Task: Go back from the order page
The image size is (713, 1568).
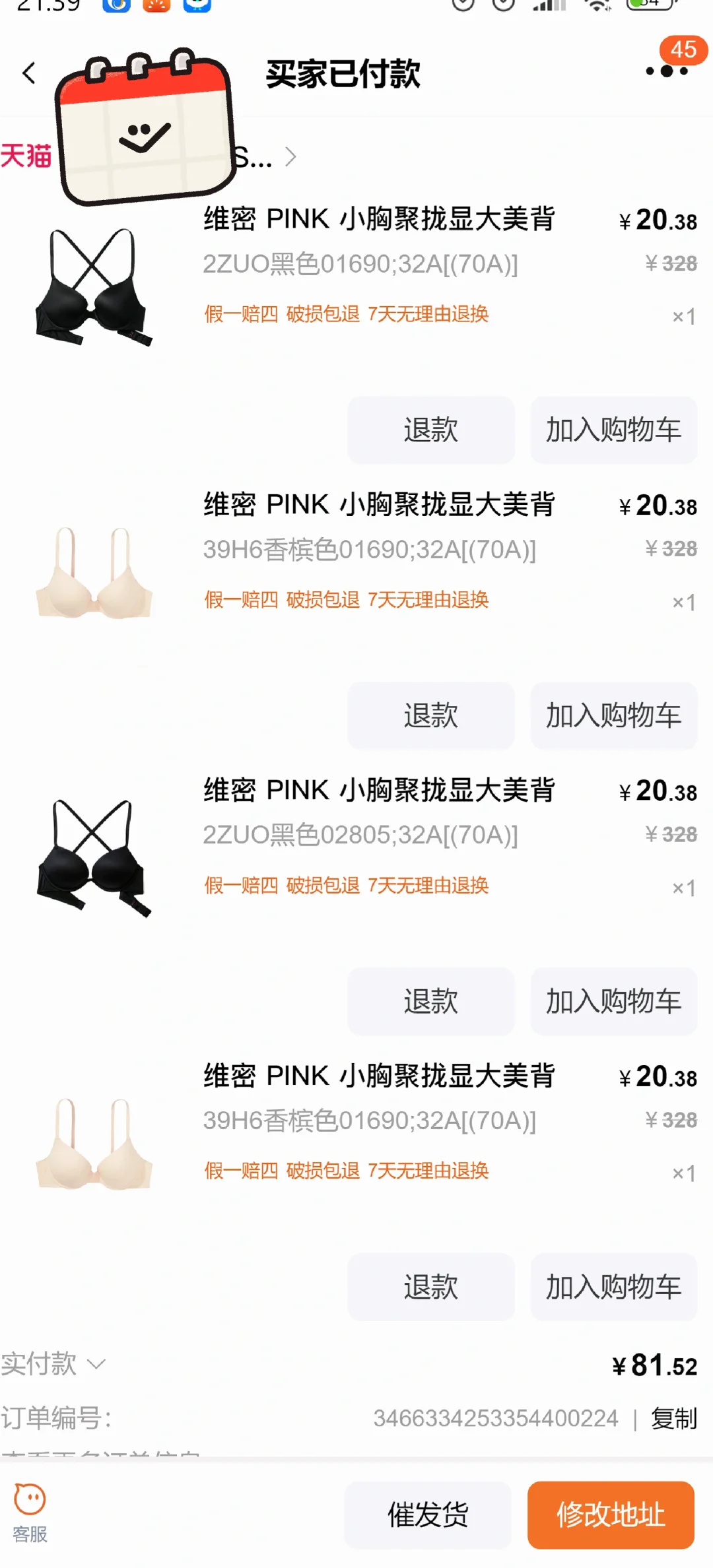Action: [29, 73]
